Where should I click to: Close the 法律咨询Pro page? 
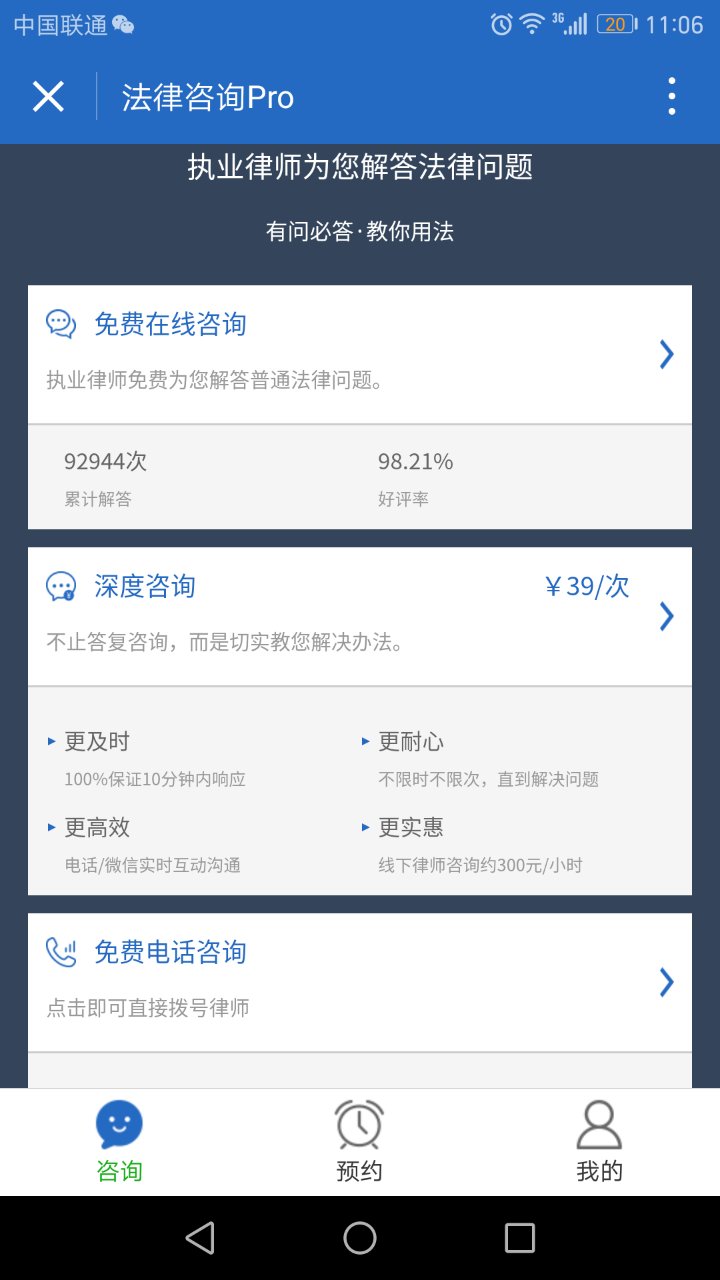pos(48,97)
